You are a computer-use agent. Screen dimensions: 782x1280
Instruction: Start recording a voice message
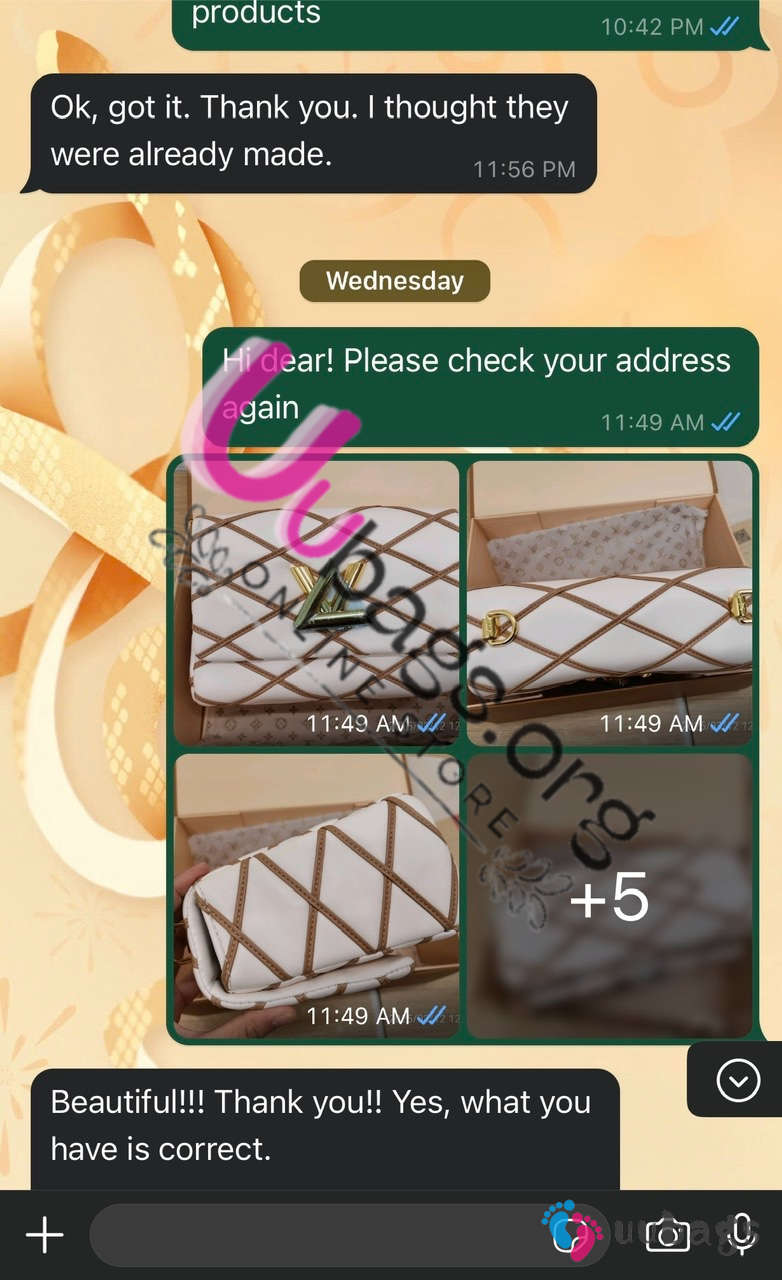pyautogui.click(x=741, y=1234)
